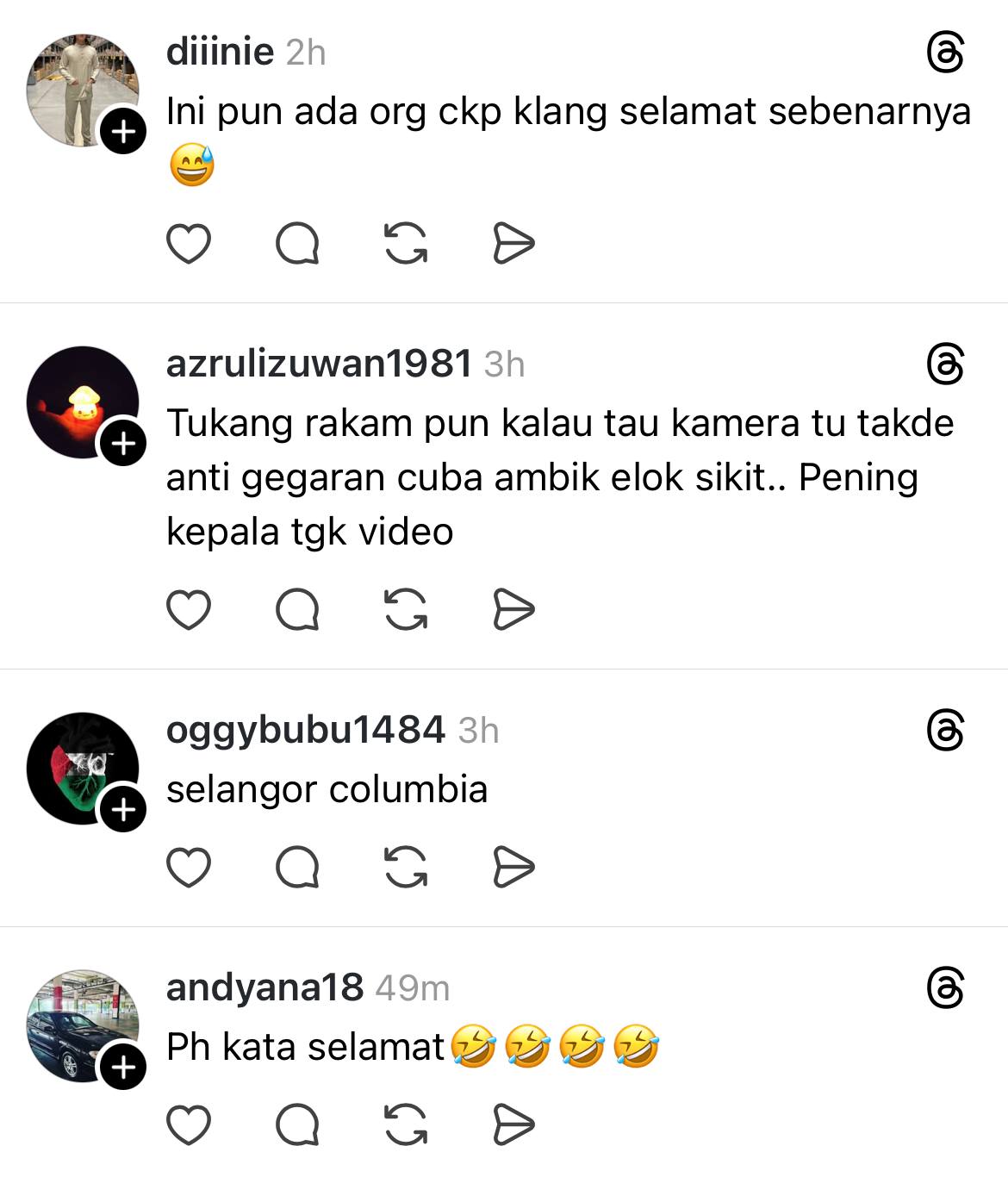Open oggybubu1484's profile from username

click(305, 731)
